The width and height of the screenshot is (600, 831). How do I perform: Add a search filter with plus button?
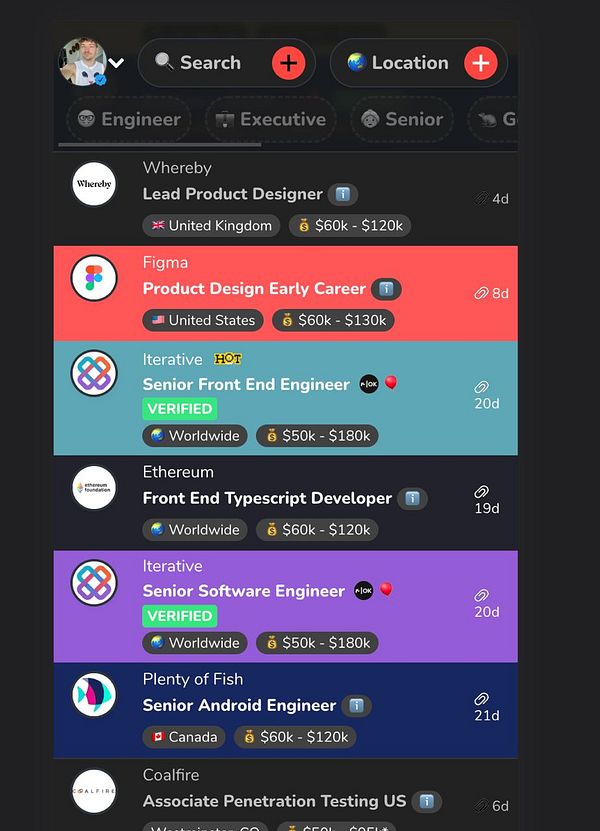pos(288,64)
